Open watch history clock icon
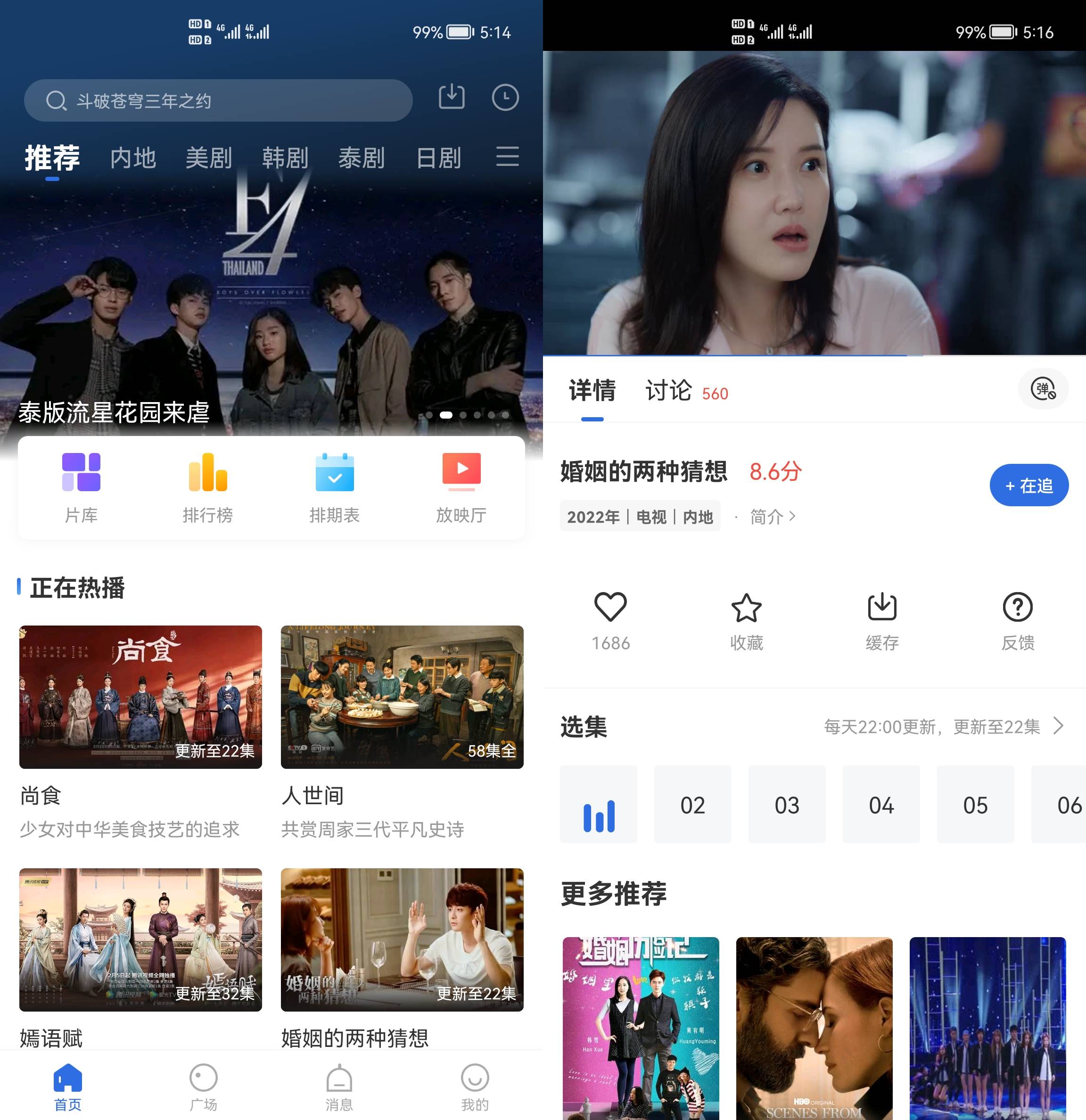 click(x=505, y=97)
